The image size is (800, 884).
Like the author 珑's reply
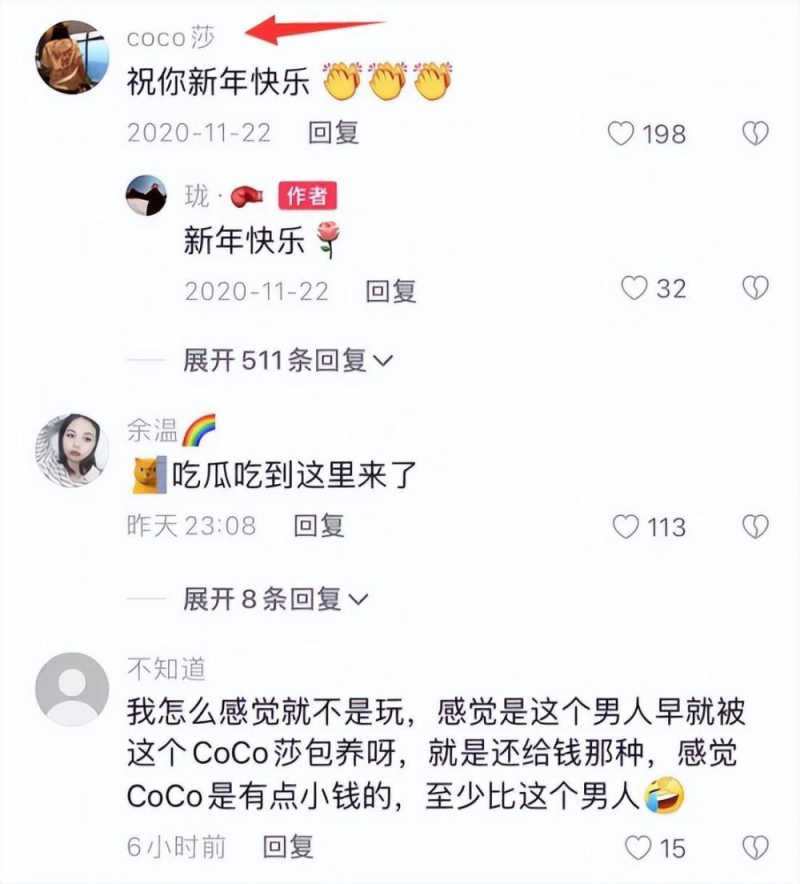635,289
